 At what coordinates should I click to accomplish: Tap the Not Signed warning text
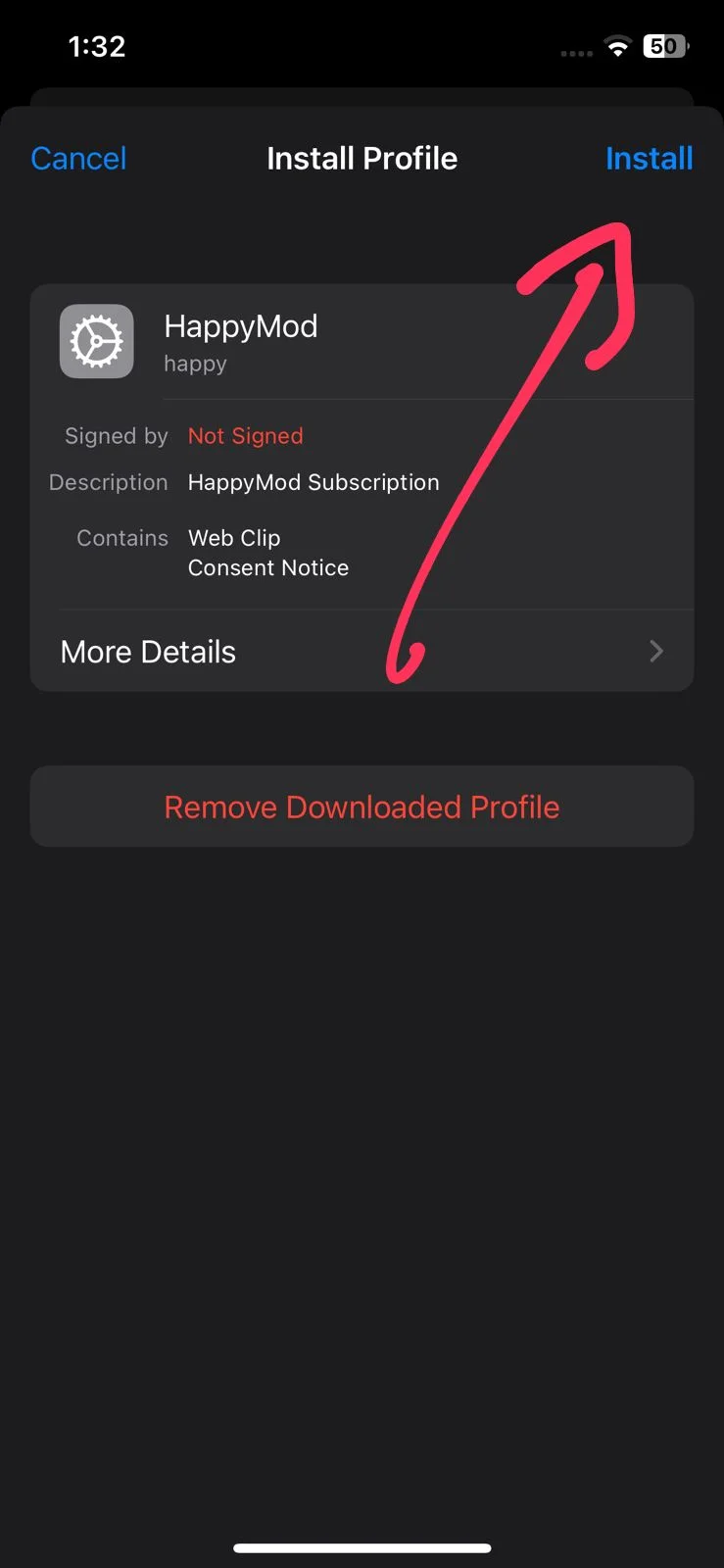tap(245, 435)
